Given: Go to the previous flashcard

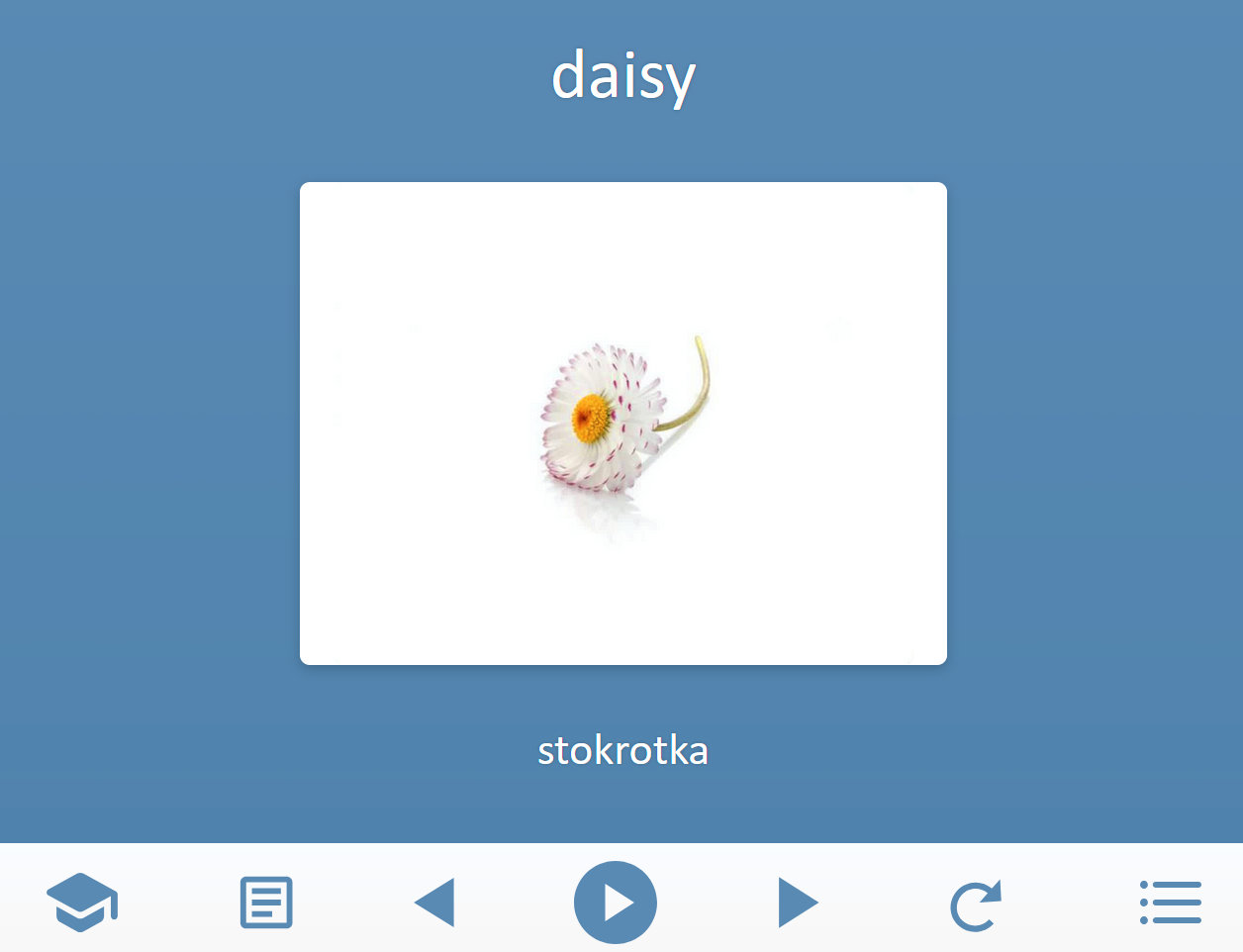Looking at the screenshot, I should coord(435,902).
